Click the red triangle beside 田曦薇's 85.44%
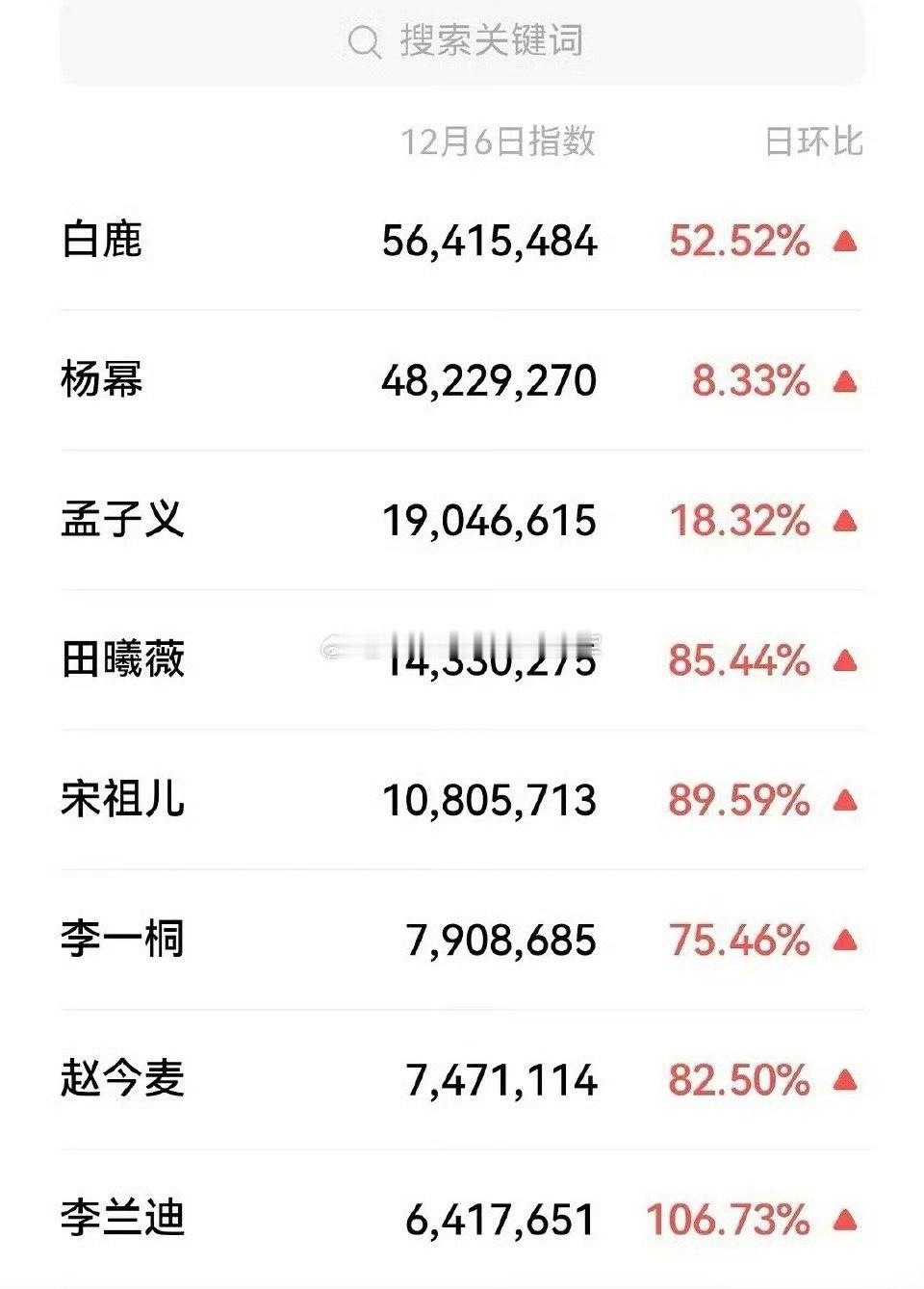Image resolution: width=924 pixels, height=1289 pixels. click(x=843, y=658)
